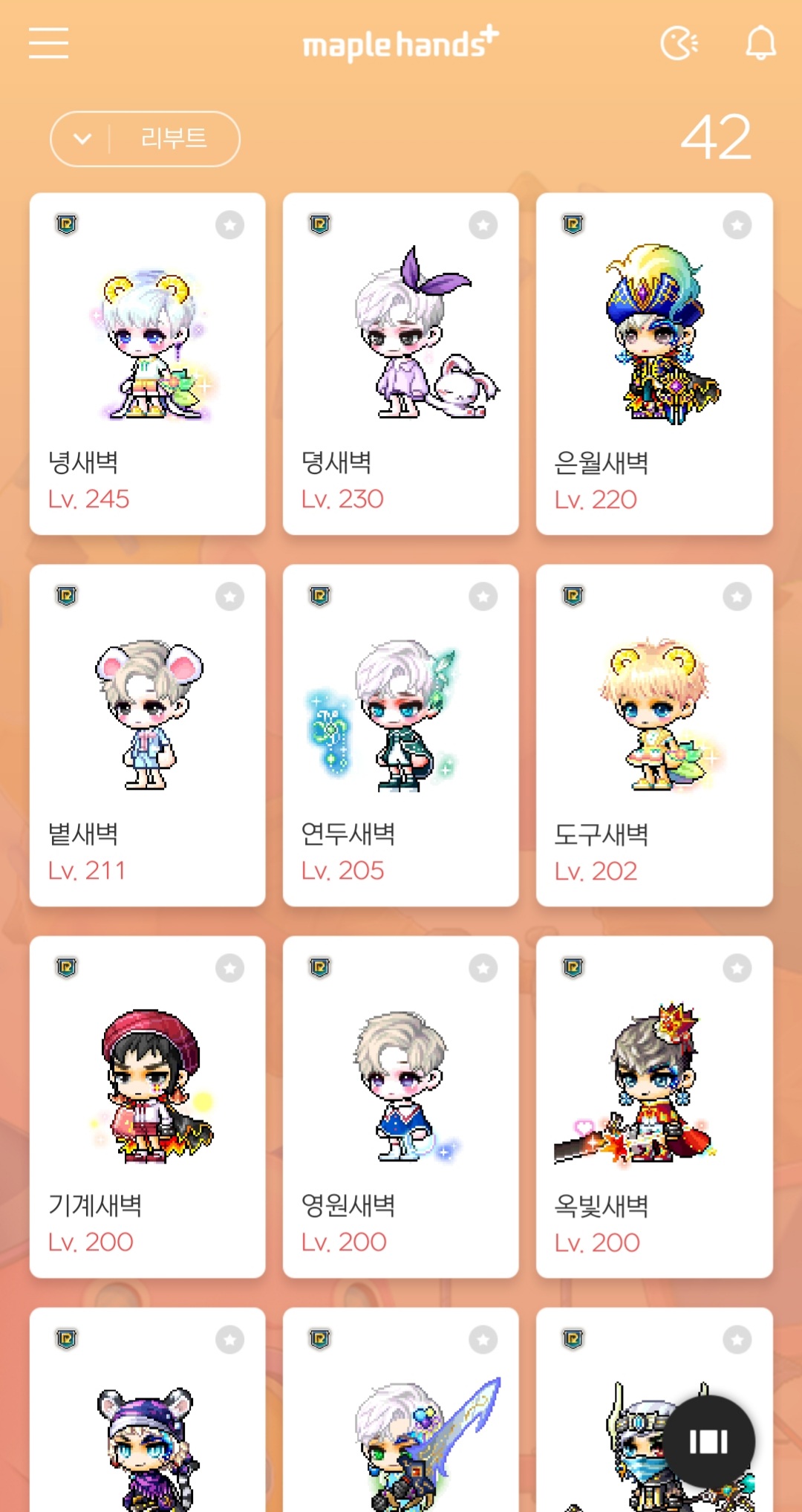Tap the cookie icon in the header
Viewport: 802px width, 1512px height.
679,43
